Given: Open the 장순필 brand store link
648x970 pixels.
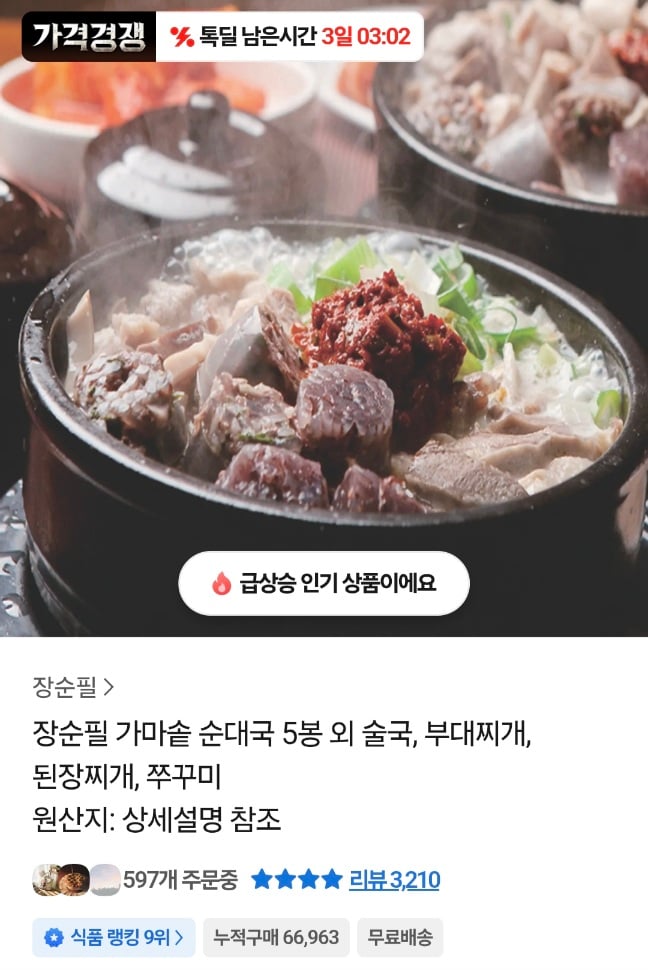Looking at the screenshot, I should click(73, 687).
